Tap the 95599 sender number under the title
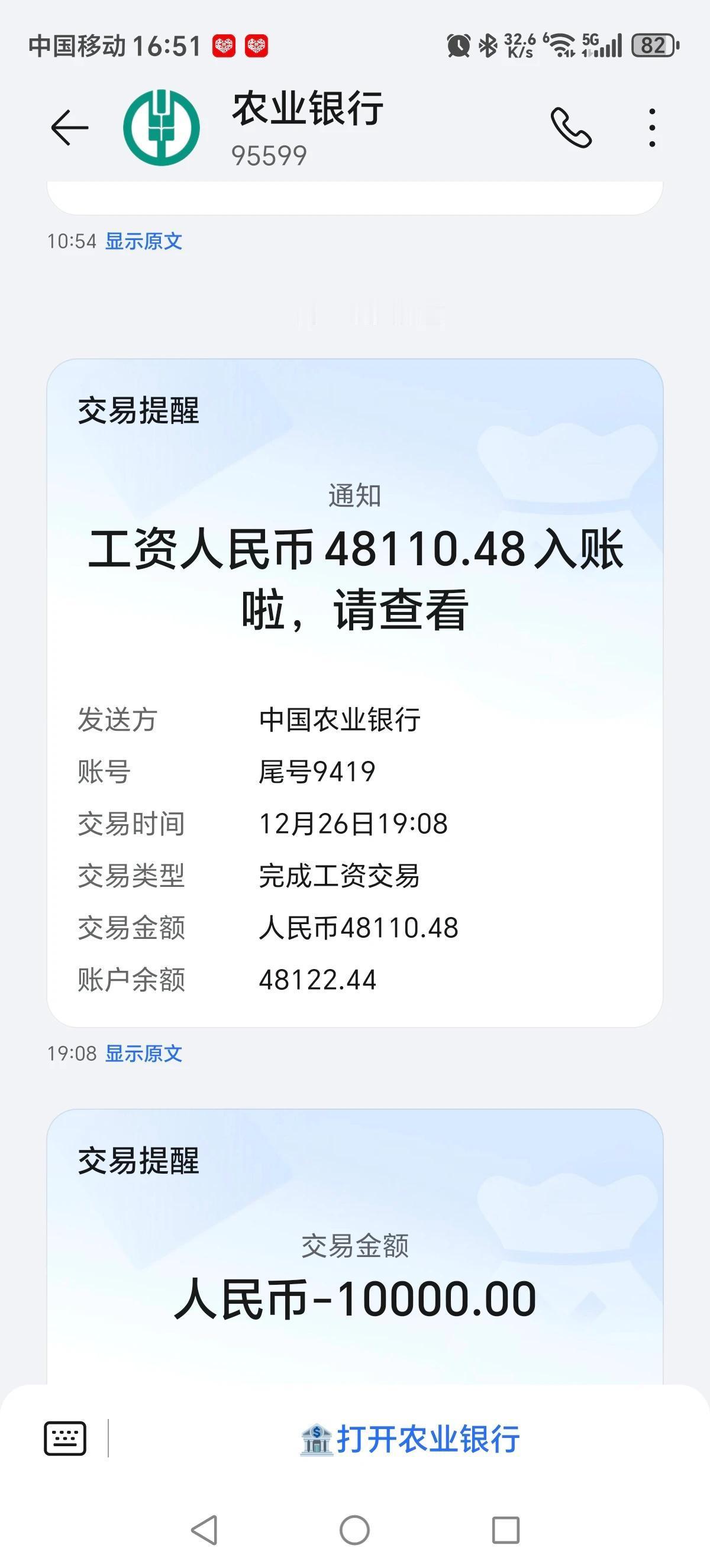710x1568 pixels. (x=270, y=155)
